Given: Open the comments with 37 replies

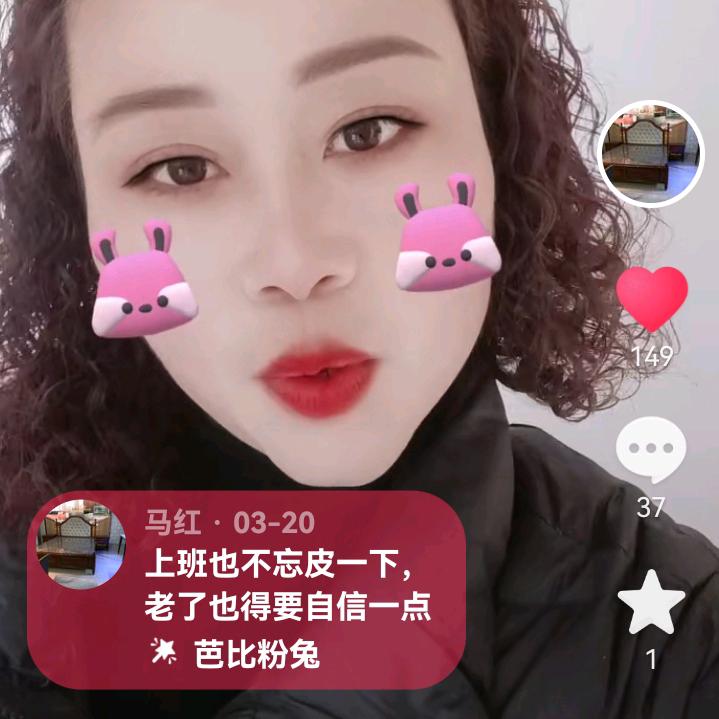Looking at the screenshot, I should click(651, 452).
